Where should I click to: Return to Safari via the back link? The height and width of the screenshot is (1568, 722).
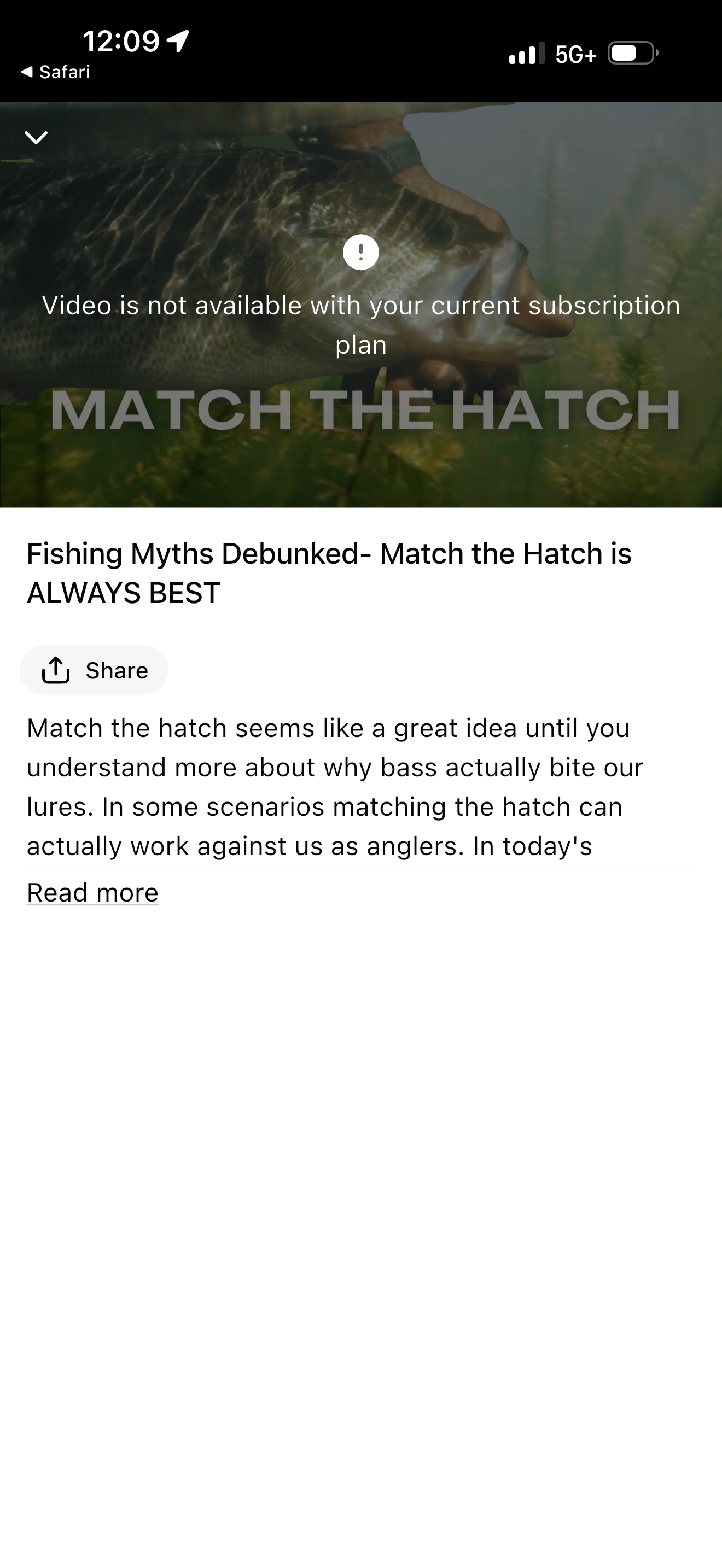point(55,72)
